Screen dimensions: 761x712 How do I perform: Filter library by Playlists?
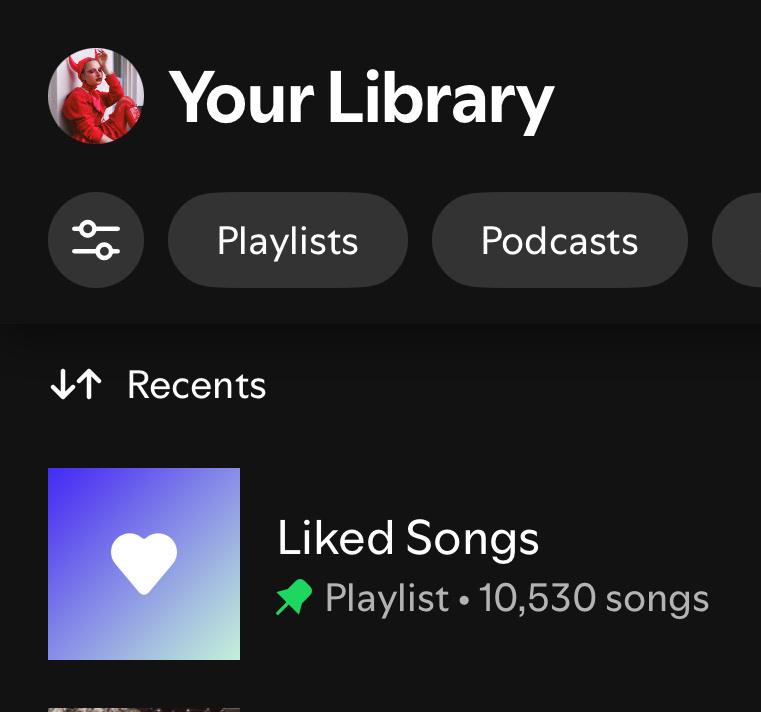(x=288, y=240)
